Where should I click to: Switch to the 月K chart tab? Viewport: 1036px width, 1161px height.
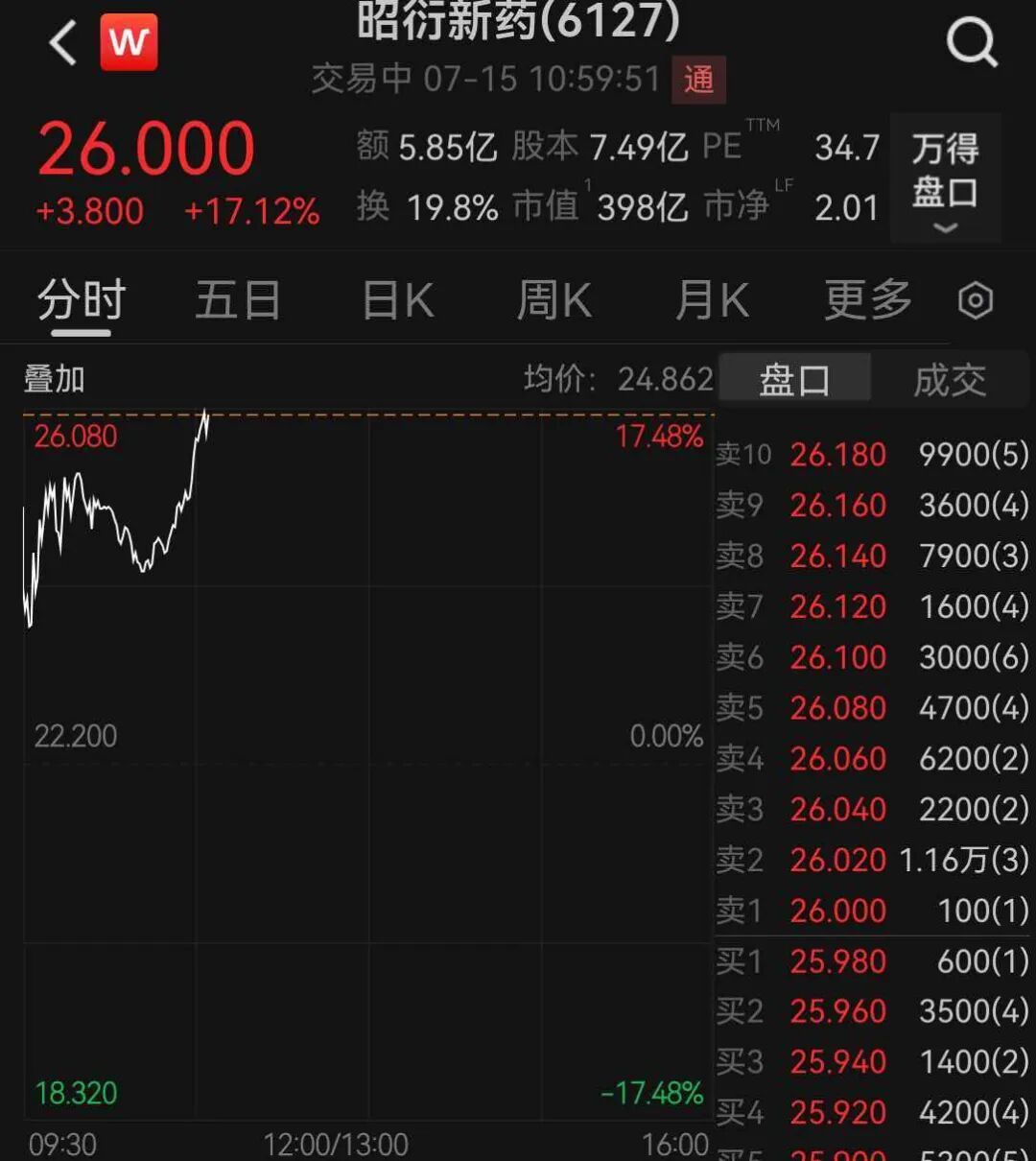pos(711,301)
